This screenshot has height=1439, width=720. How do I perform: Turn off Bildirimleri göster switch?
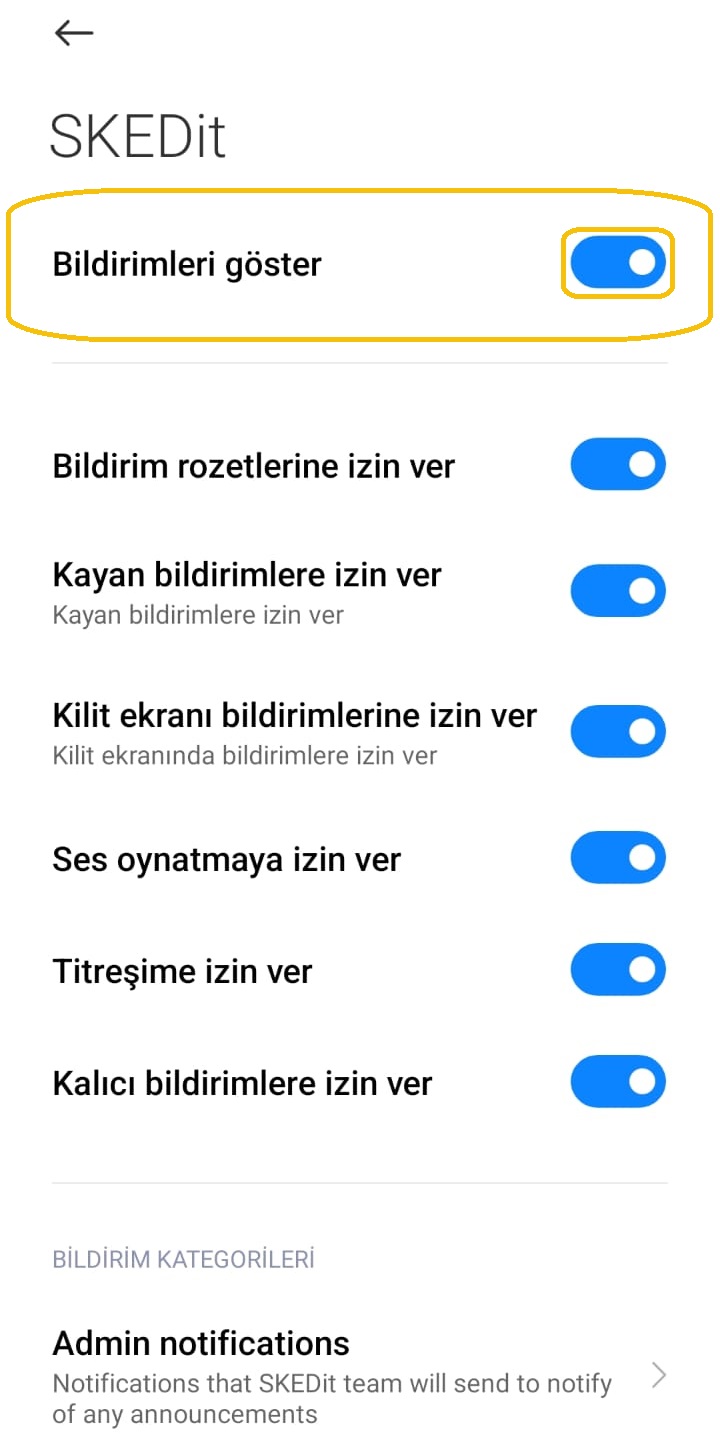[617, 263]
